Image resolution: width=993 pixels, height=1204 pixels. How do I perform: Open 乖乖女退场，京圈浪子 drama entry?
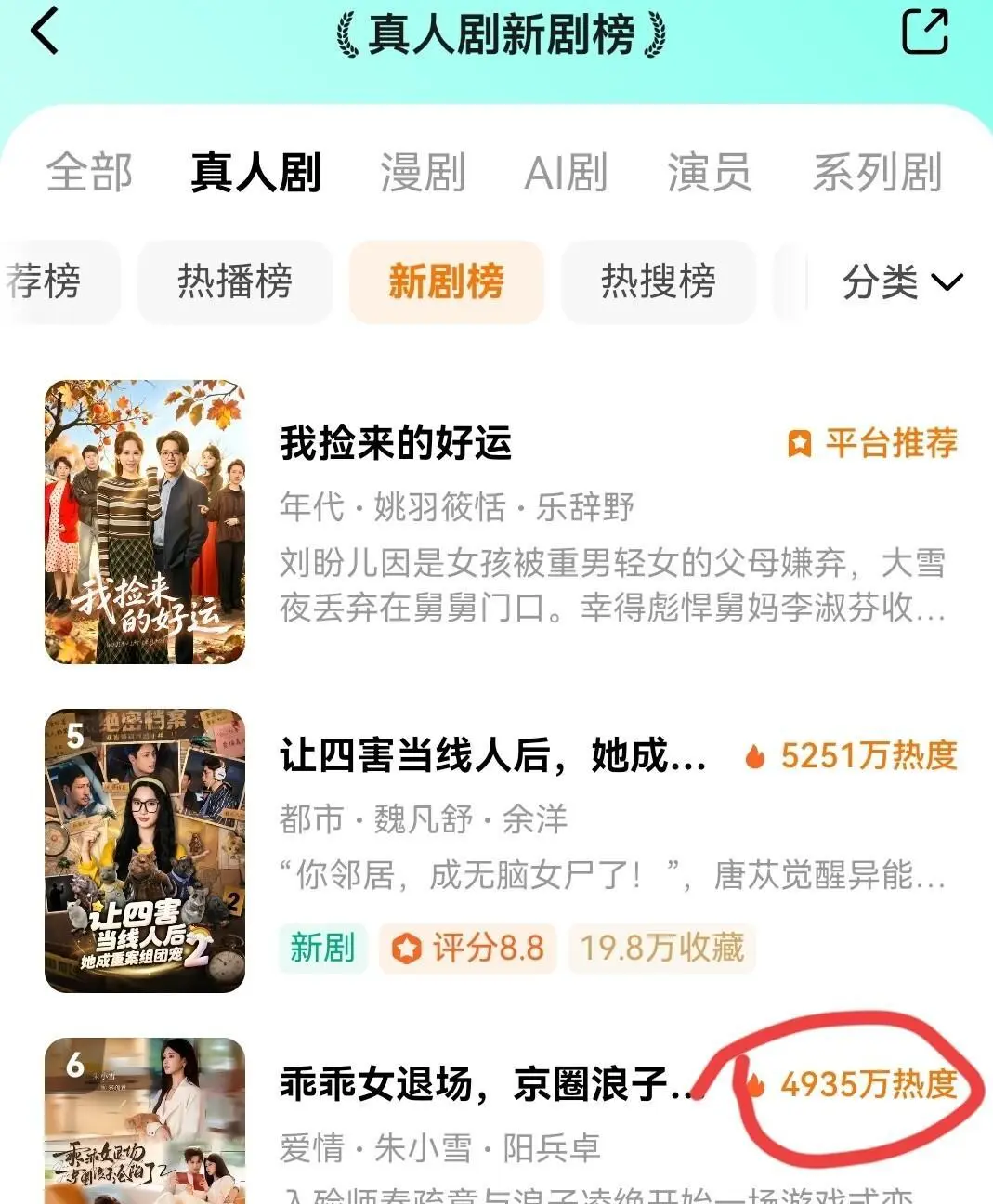pyautogui.click(x=501, y=1120)
